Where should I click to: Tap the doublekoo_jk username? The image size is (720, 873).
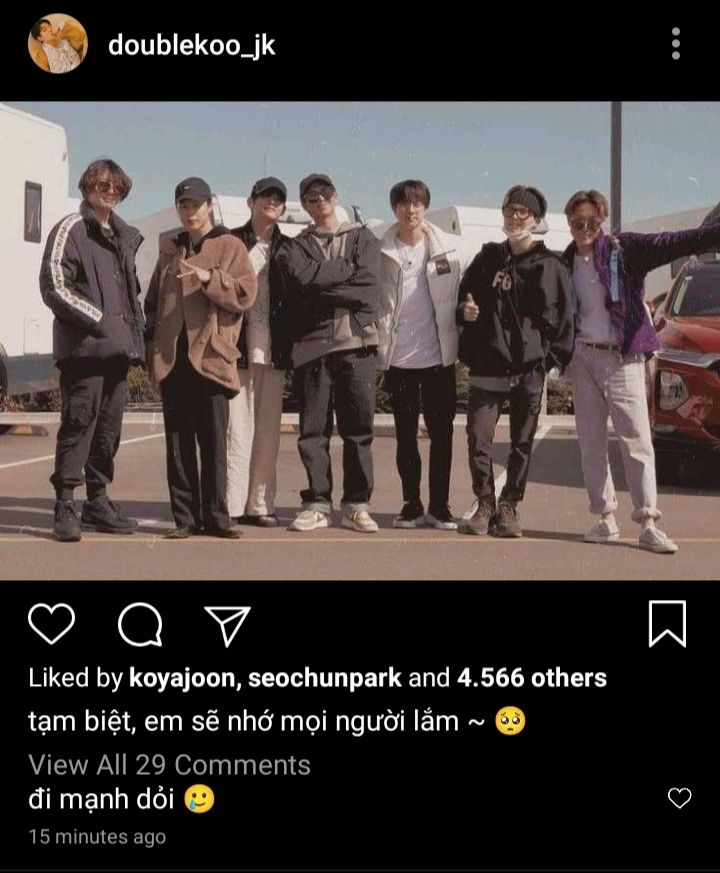191,45
